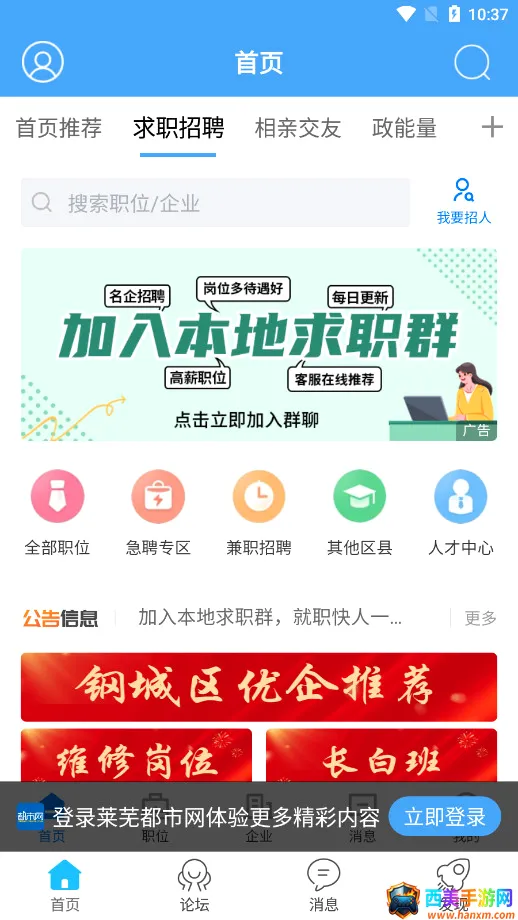Open 其他区县
This screenshot has width=518, height=920.
click(360, 513)
